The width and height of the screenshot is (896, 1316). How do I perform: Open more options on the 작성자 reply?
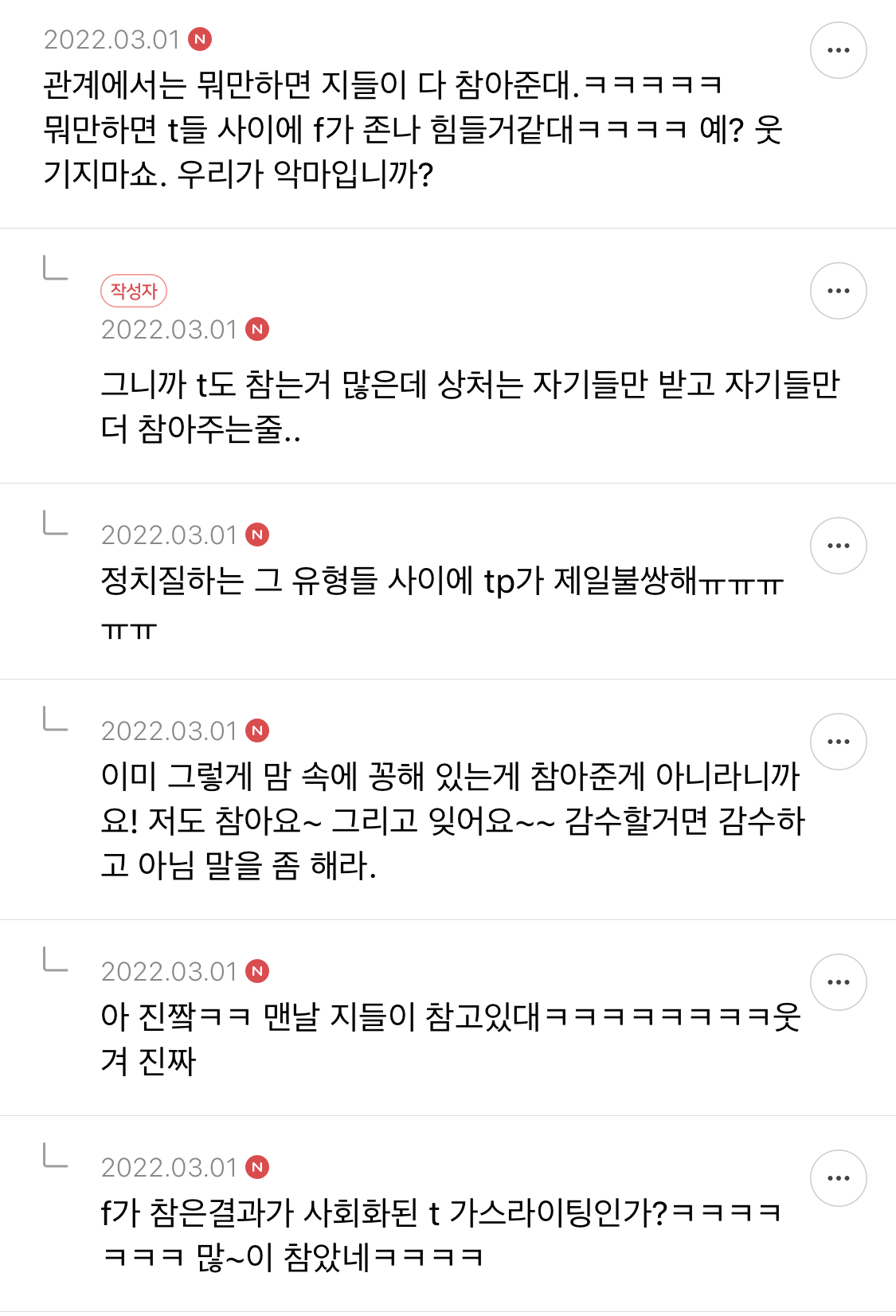pyautogui.click(x=839, y=291)
